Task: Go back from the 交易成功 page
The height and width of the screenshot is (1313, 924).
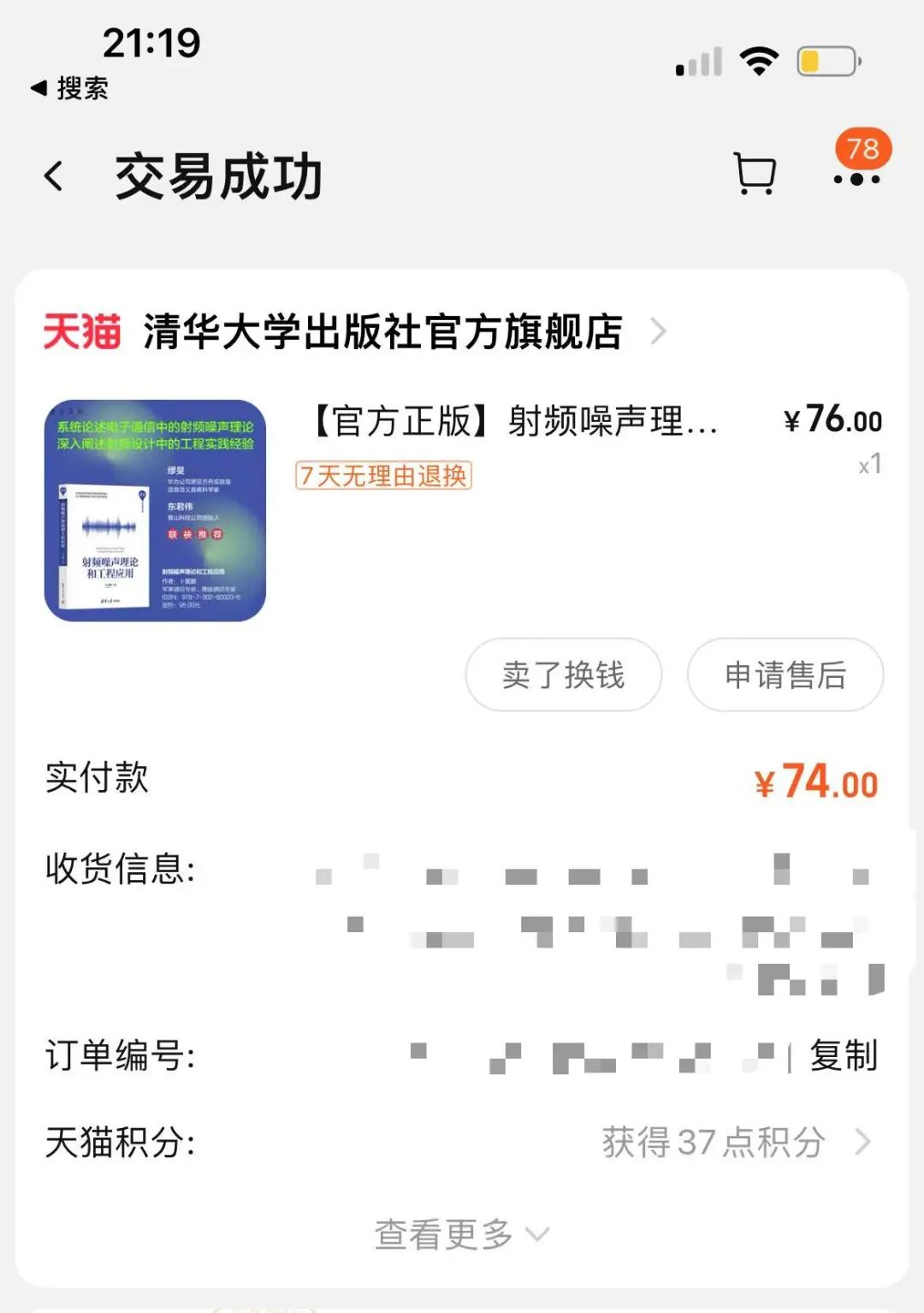Action: (x=54, y=176)
